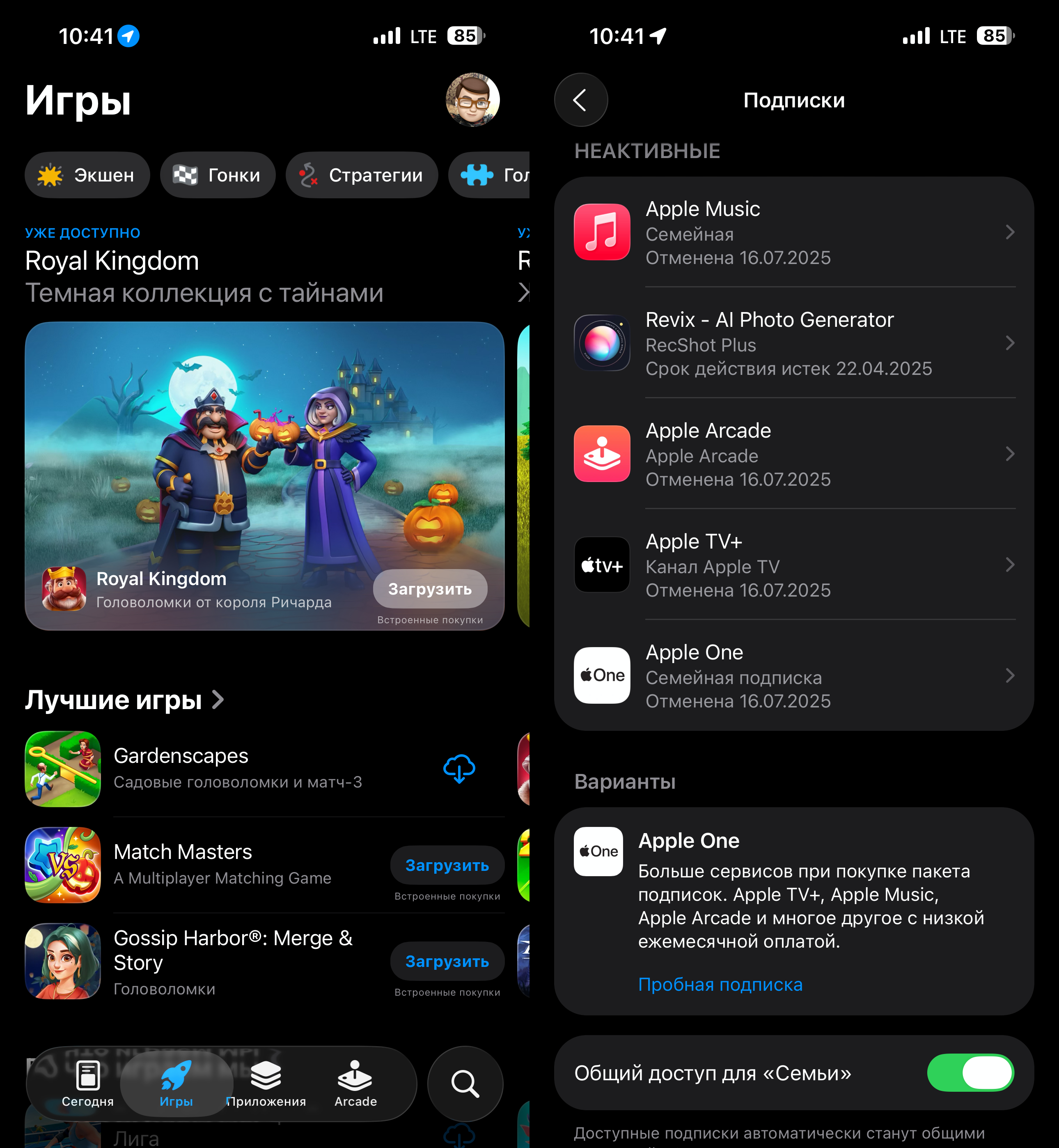Select the Экшен category chip
This screenshot has height=1148, width=1059.
87,175
